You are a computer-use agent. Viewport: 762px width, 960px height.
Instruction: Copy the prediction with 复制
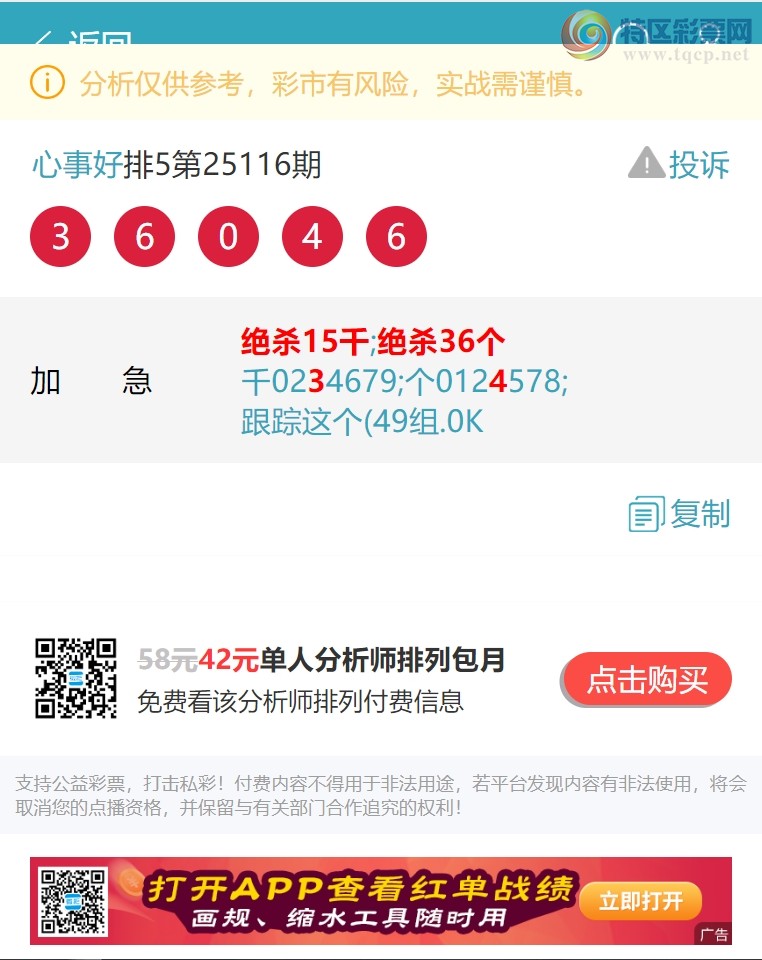pyautogui.click(x=680, y=514)
